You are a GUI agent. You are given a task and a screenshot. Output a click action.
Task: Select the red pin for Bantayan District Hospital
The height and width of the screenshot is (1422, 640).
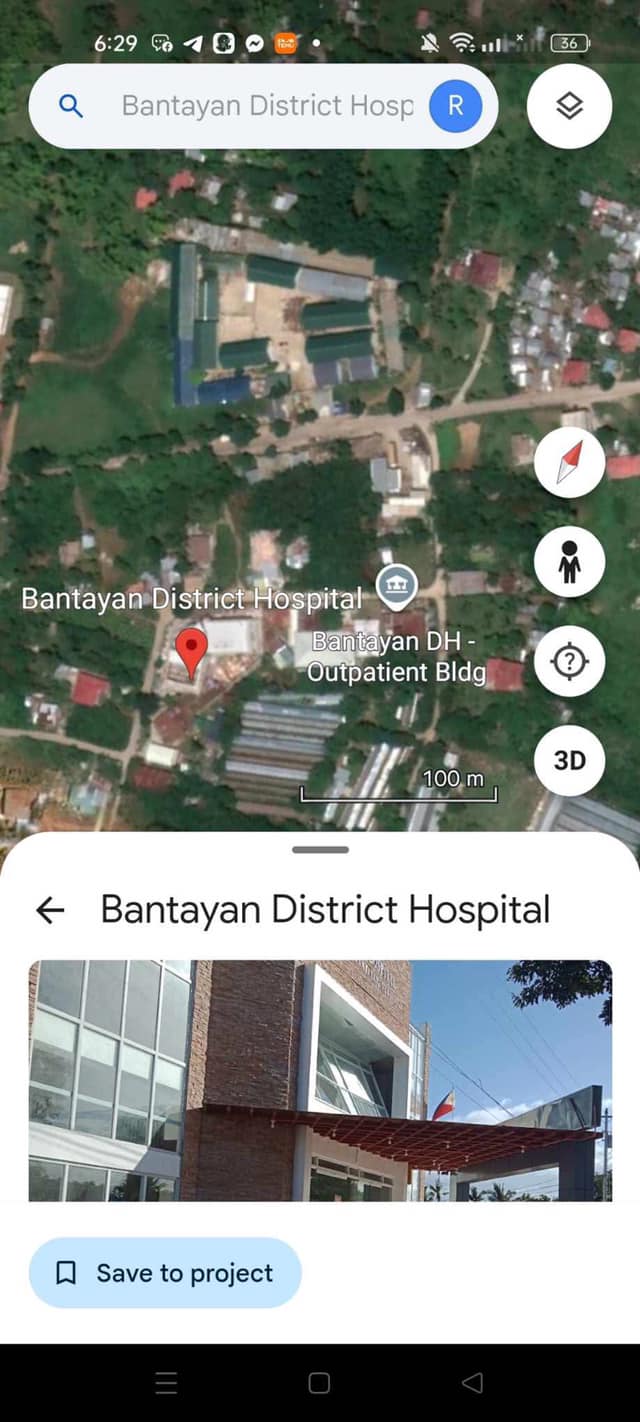pyautogui.click(x=191, y=651)
